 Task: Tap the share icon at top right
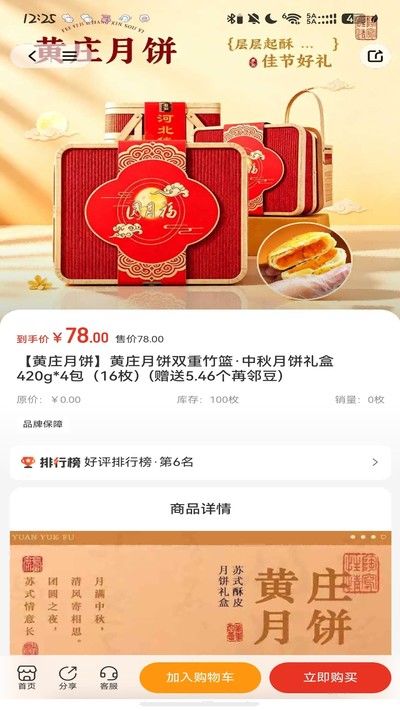click(376, 56)
